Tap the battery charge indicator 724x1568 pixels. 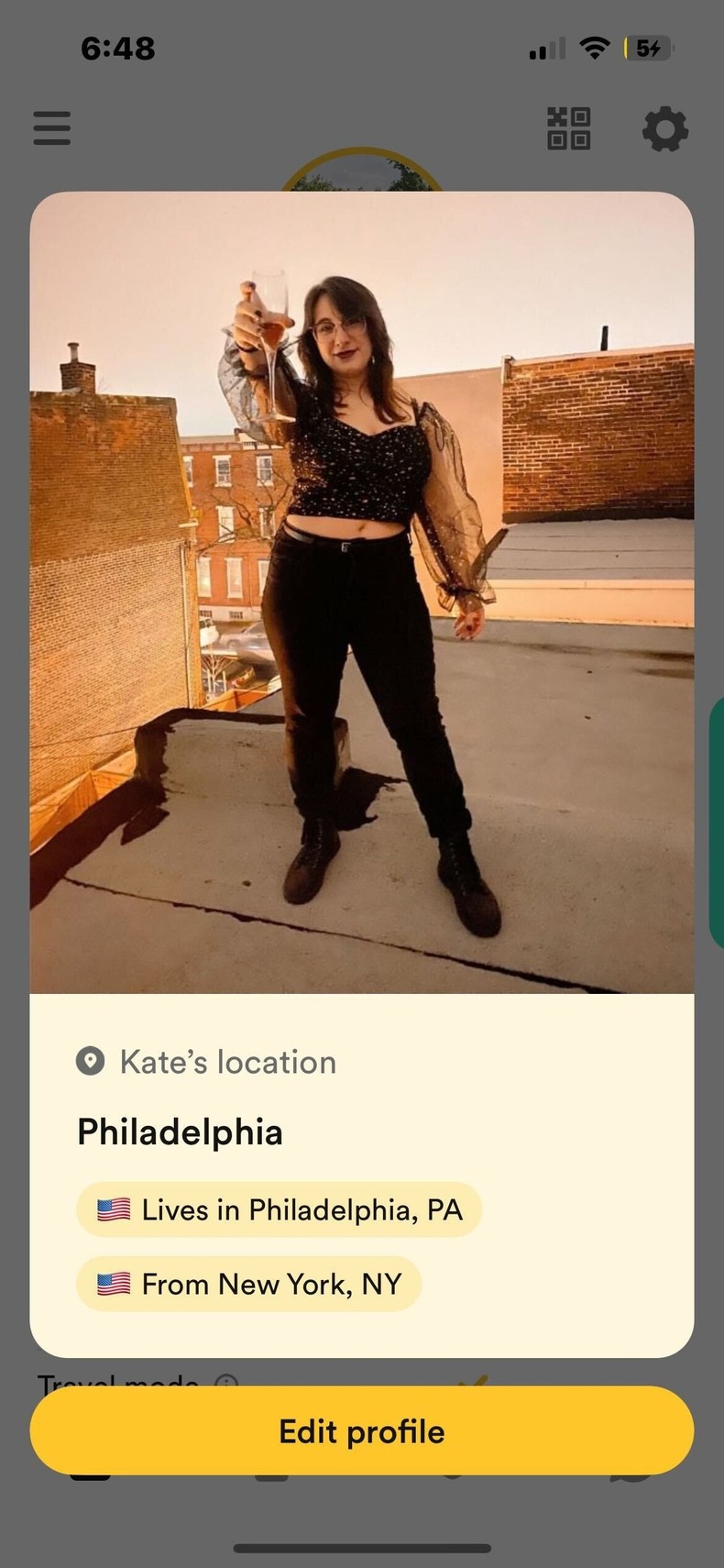pyautogui.click(x=647, y=49)
